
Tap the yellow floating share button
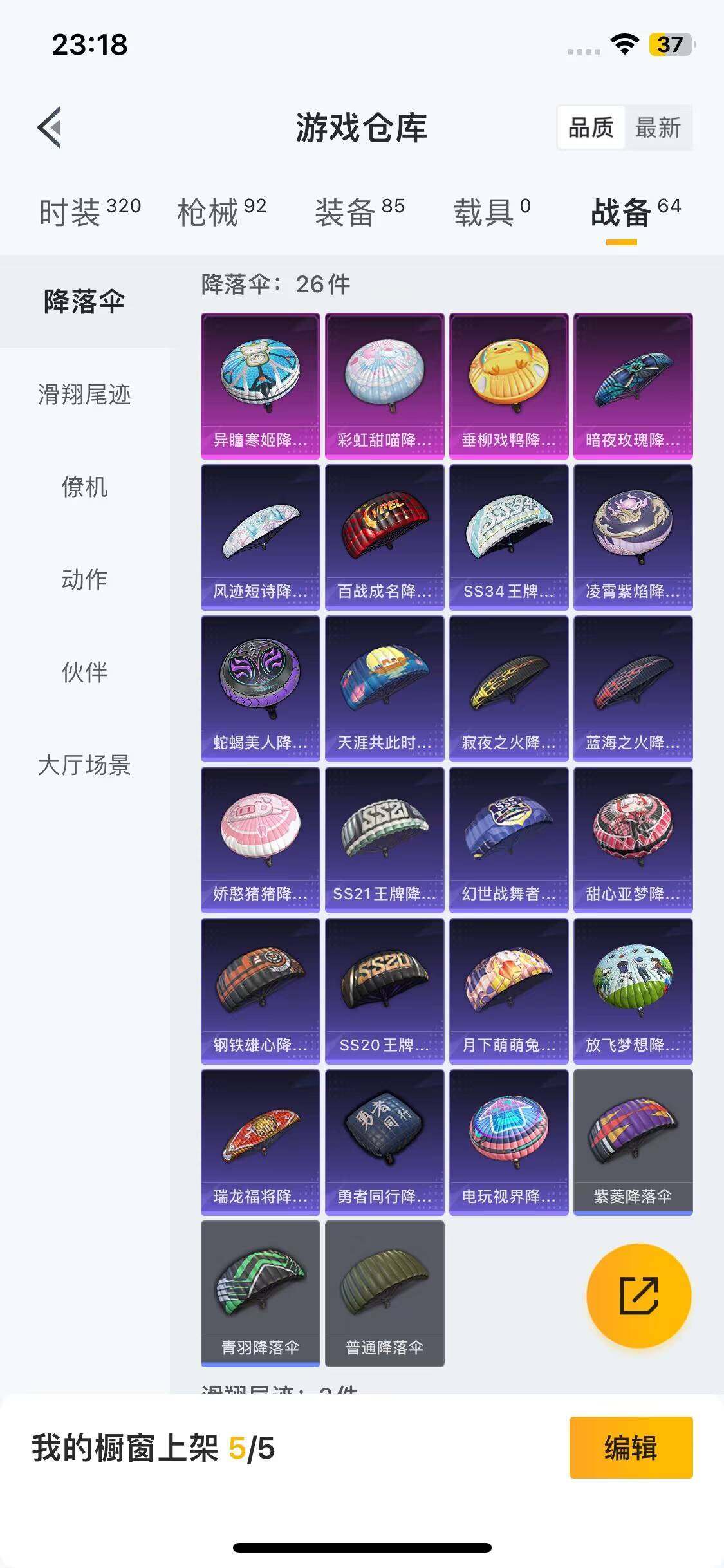tap(638, 1295)
